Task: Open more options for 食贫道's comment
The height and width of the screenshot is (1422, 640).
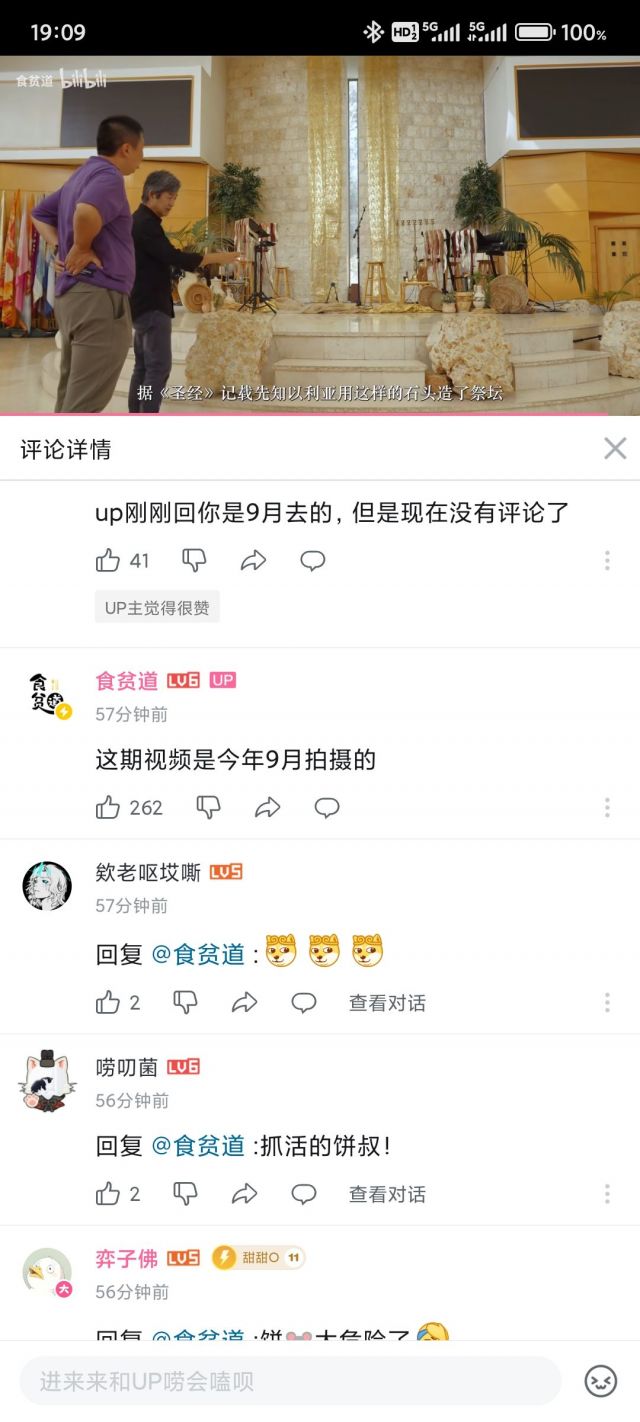Action: [x=606, y=807]
